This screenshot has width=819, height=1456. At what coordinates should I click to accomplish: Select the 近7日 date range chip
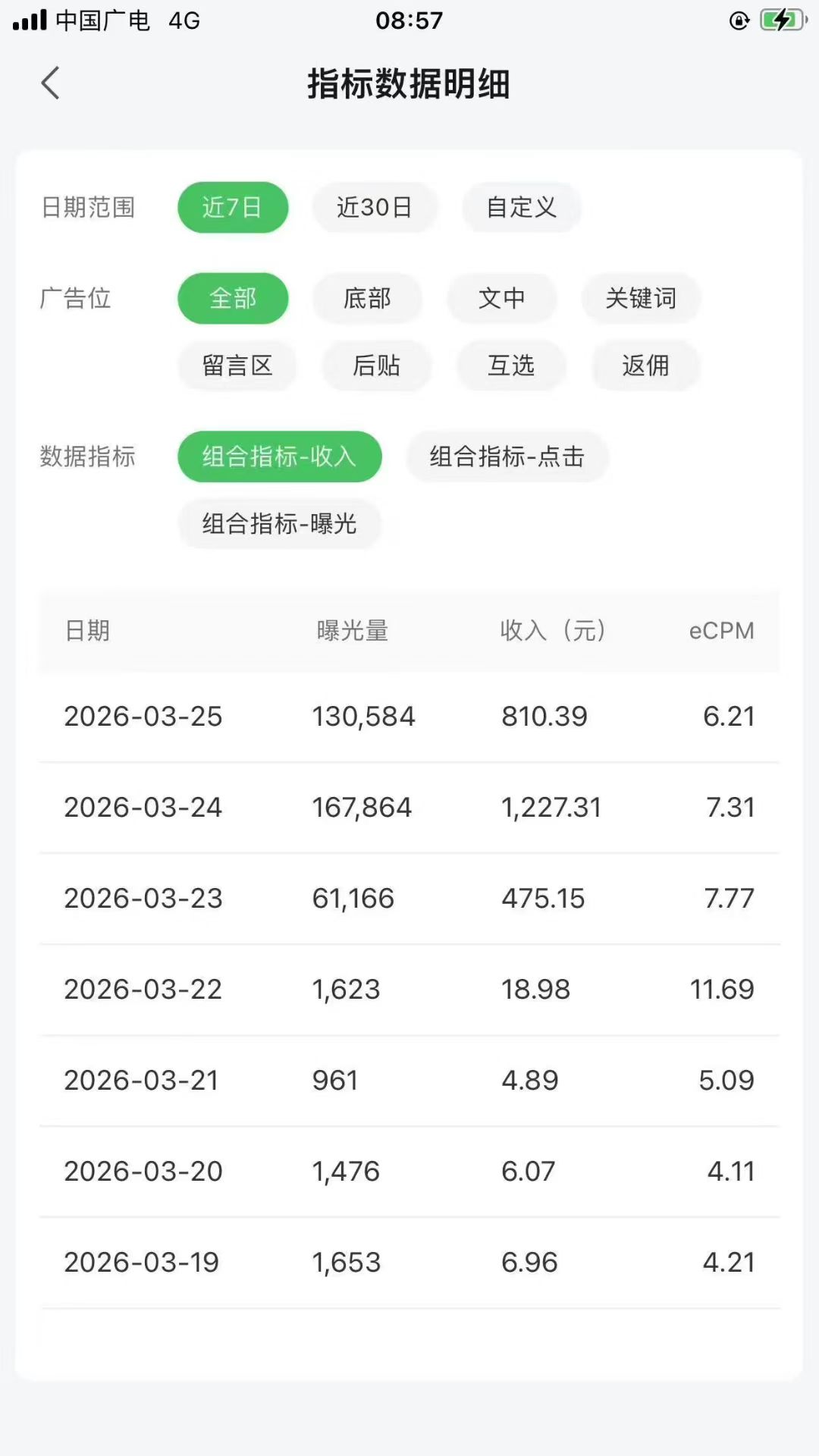[x=233, y=207]
